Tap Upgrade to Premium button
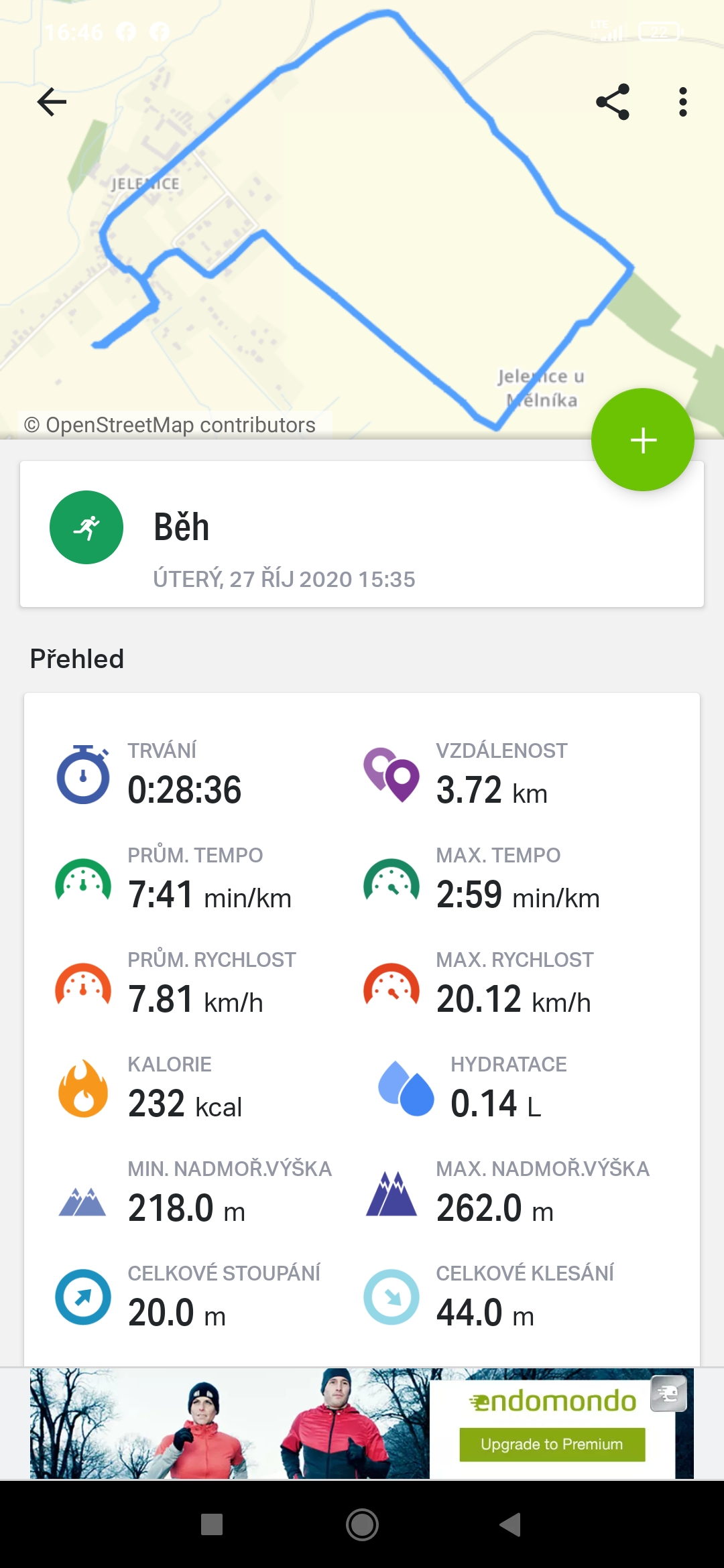724x1568 pixels. [x=552, y=1444]
